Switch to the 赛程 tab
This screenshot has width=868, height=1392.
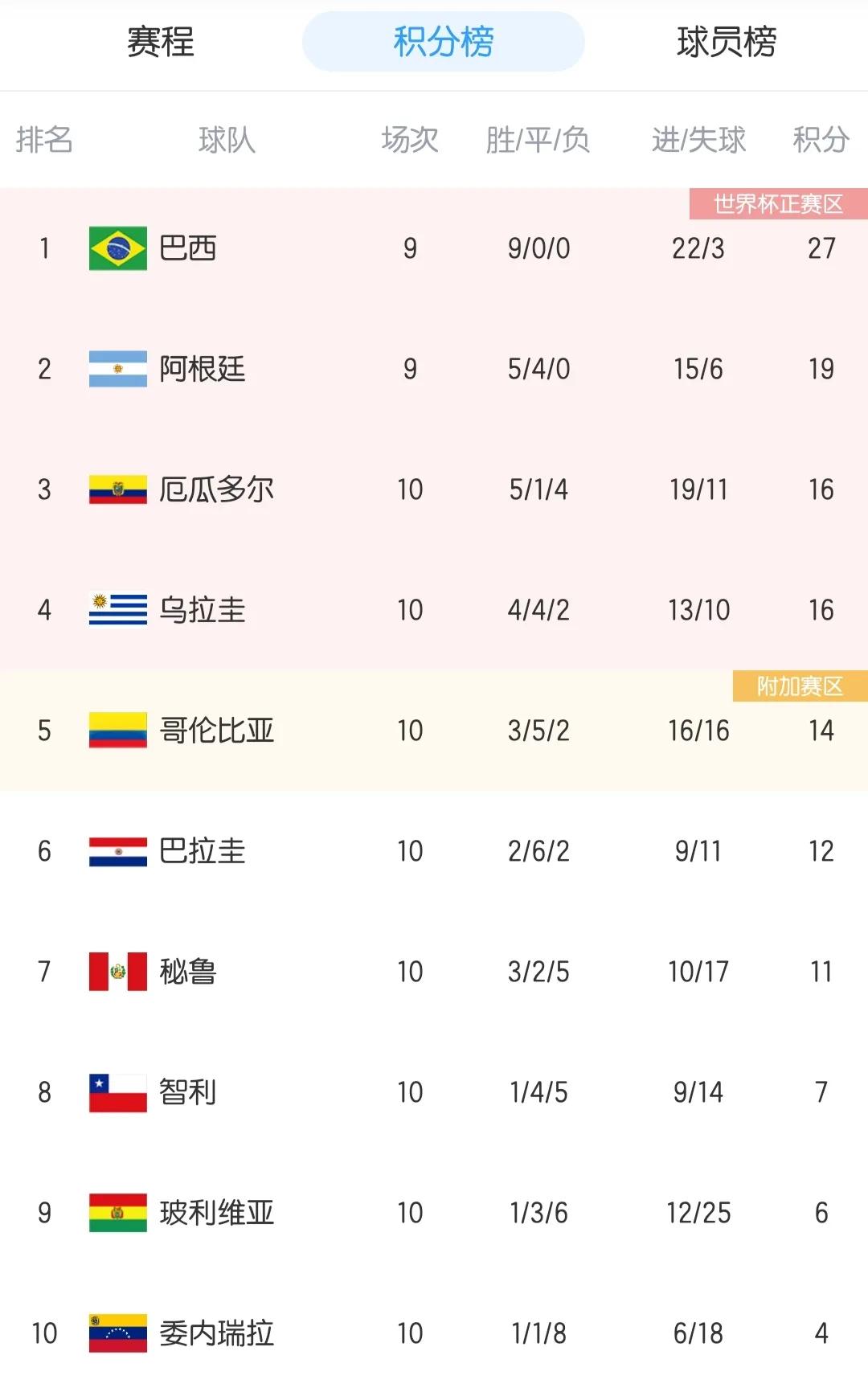pyautogui.click(x=161, y=42)
